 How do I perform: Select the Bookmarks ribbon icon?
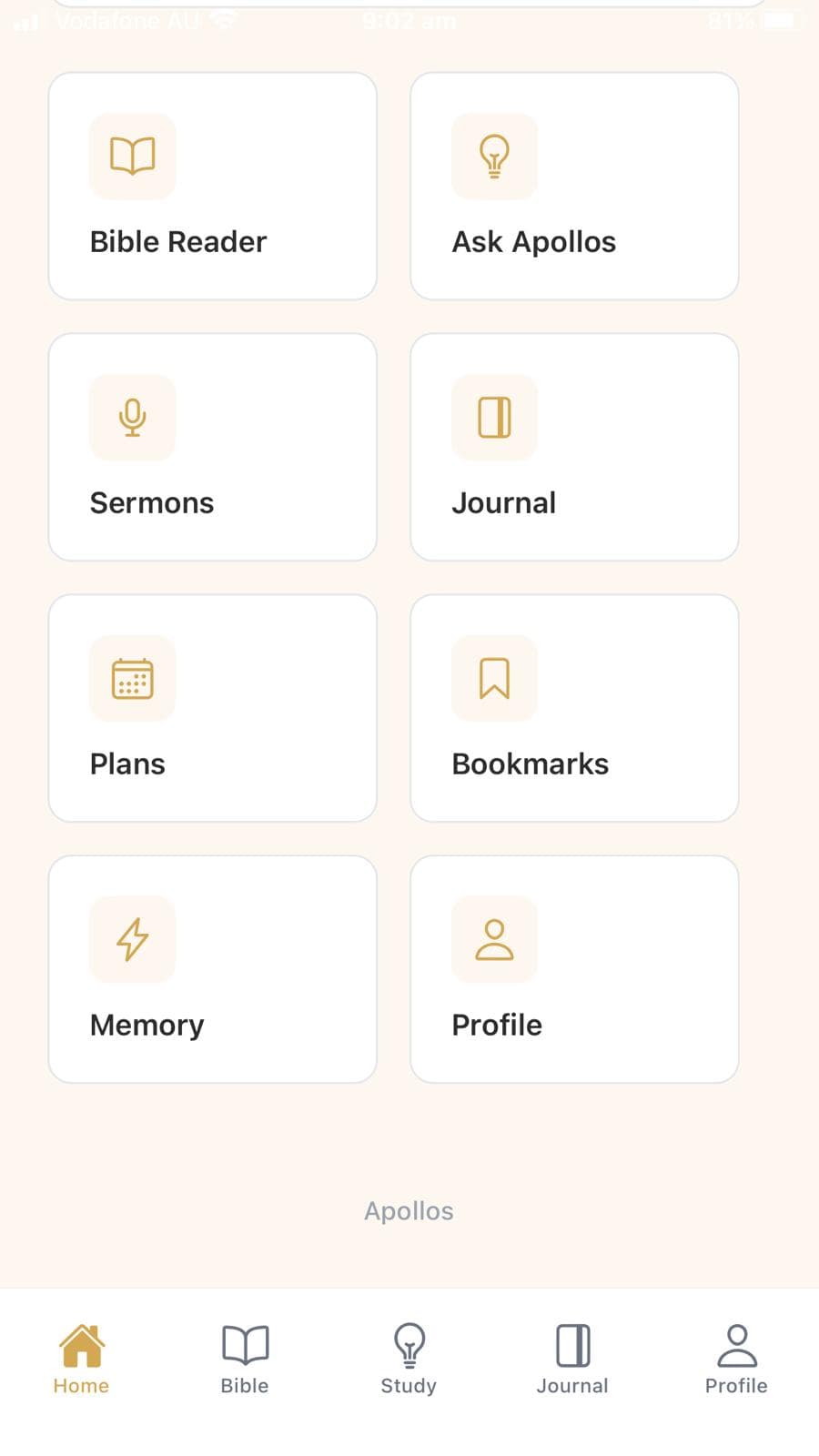click(x=495, y=679)
